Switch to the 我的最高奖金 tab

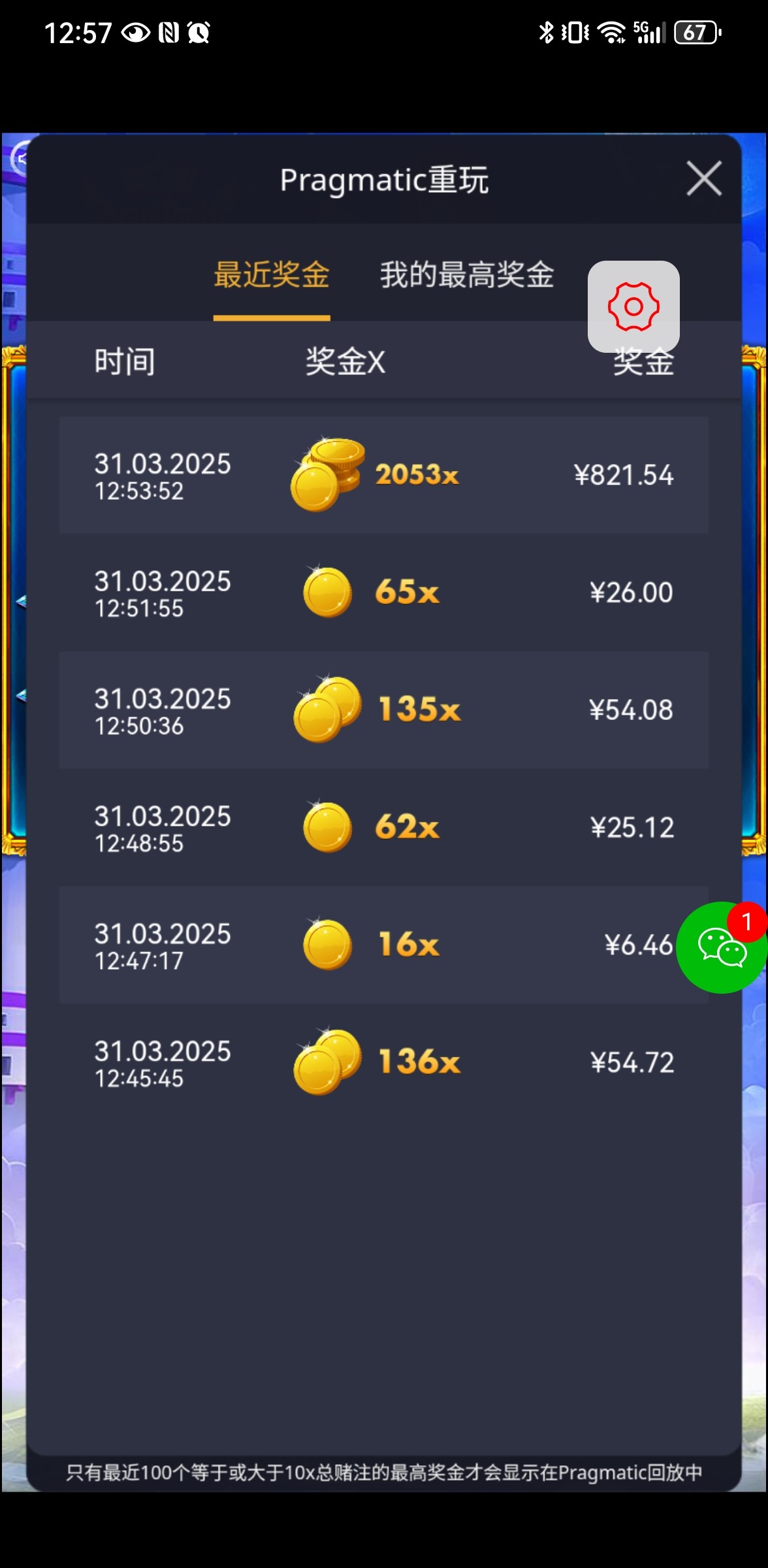click(x=467, y=275)
